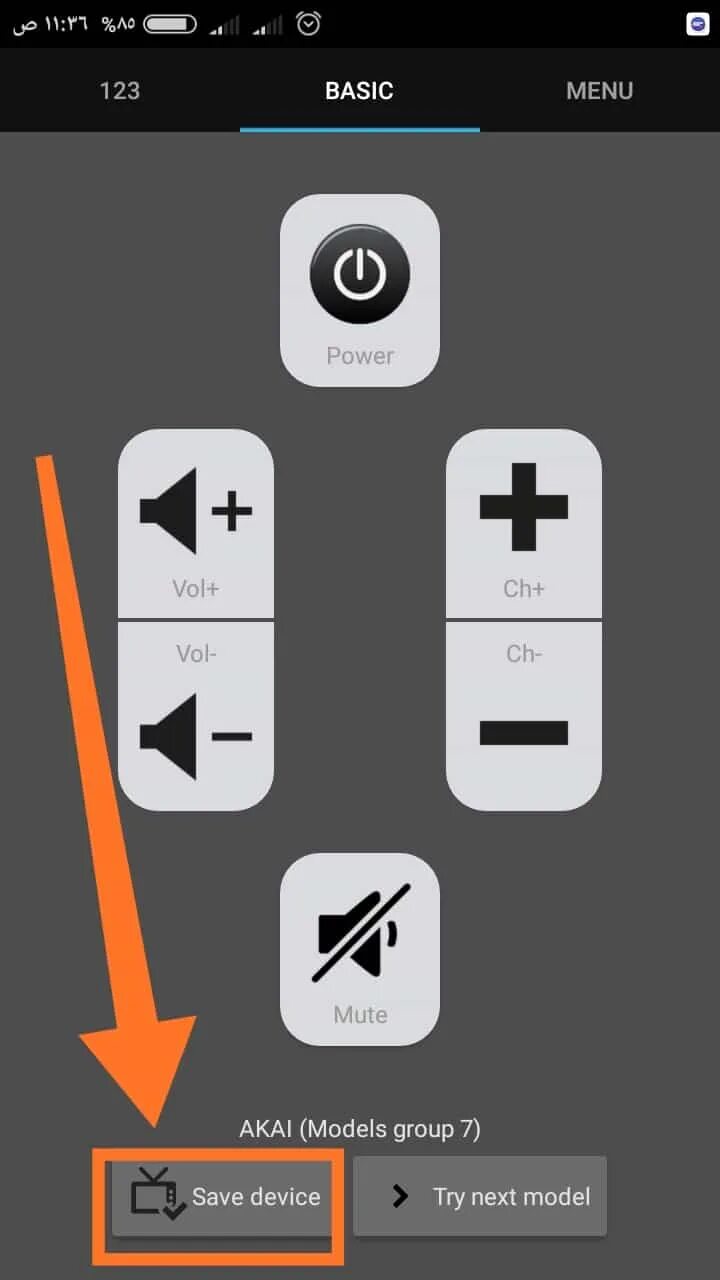Open the MENU tab
This screenshot has width=720, height=1280.
(599, 91)
